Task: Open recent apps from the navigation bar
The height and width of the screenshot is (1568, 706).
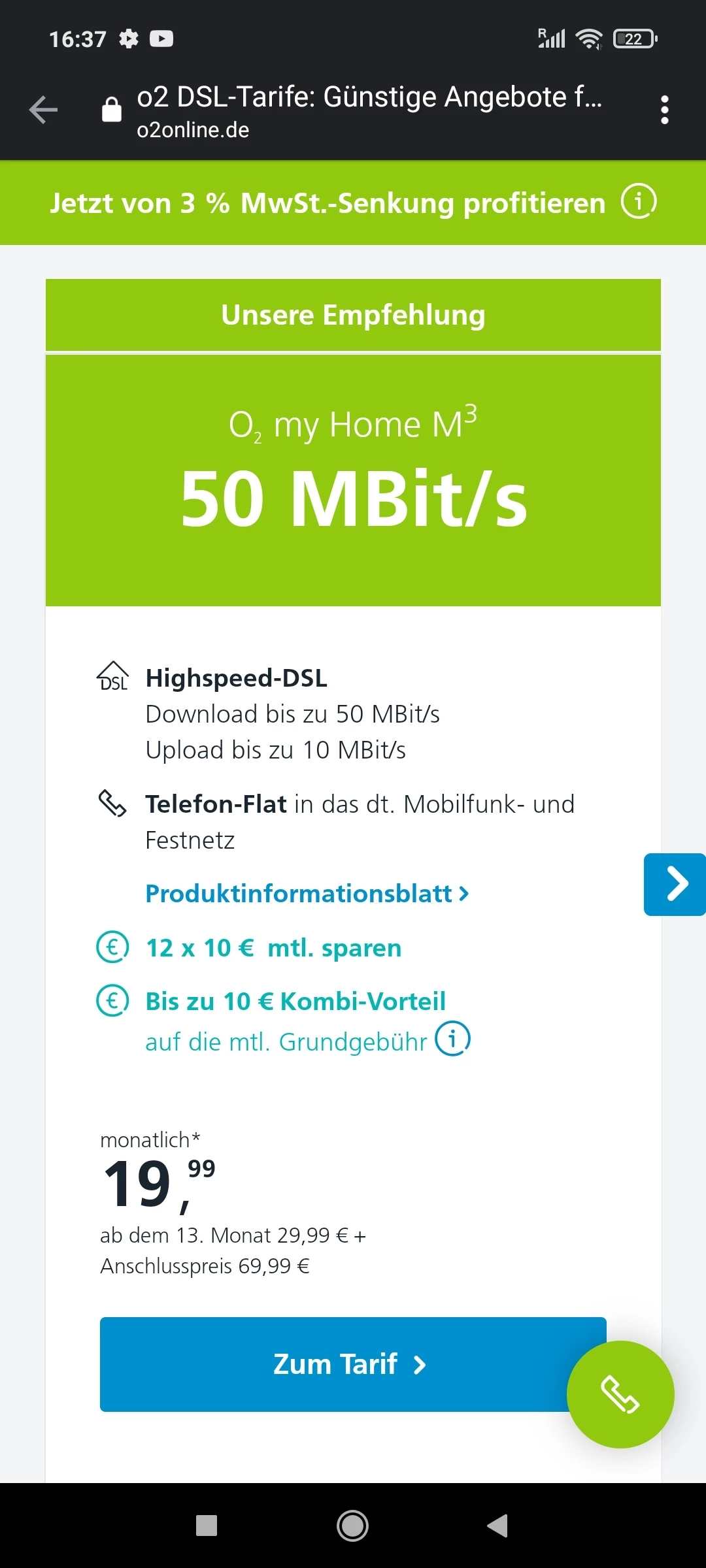Action: pos(207,1526)
